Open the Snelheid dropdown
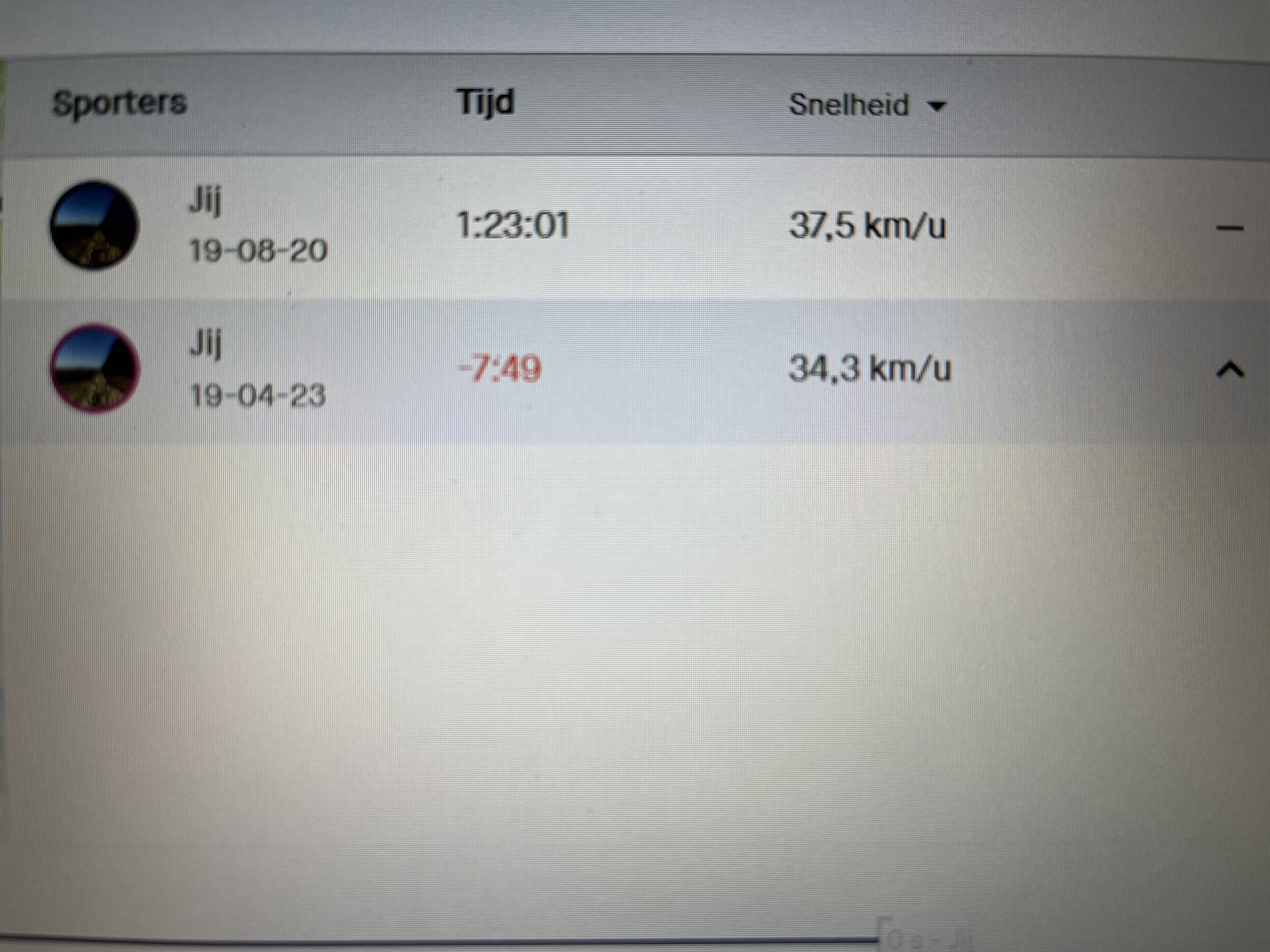Image resolution: width=1270 pixels, height=952 pixels. click(x=867, y=105)
